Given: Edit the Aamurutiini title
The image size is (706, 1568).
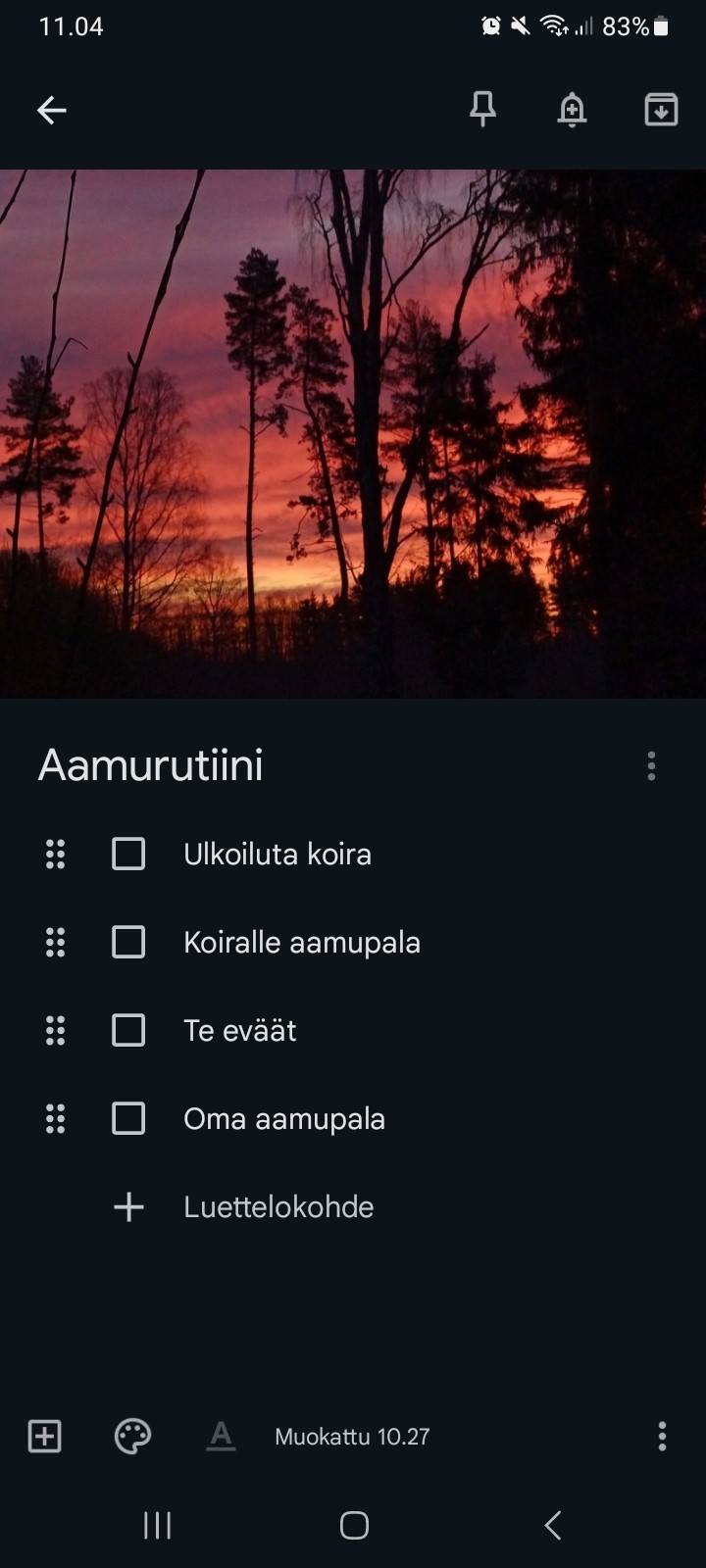Looking at the screenshot, I should point(151,765).
